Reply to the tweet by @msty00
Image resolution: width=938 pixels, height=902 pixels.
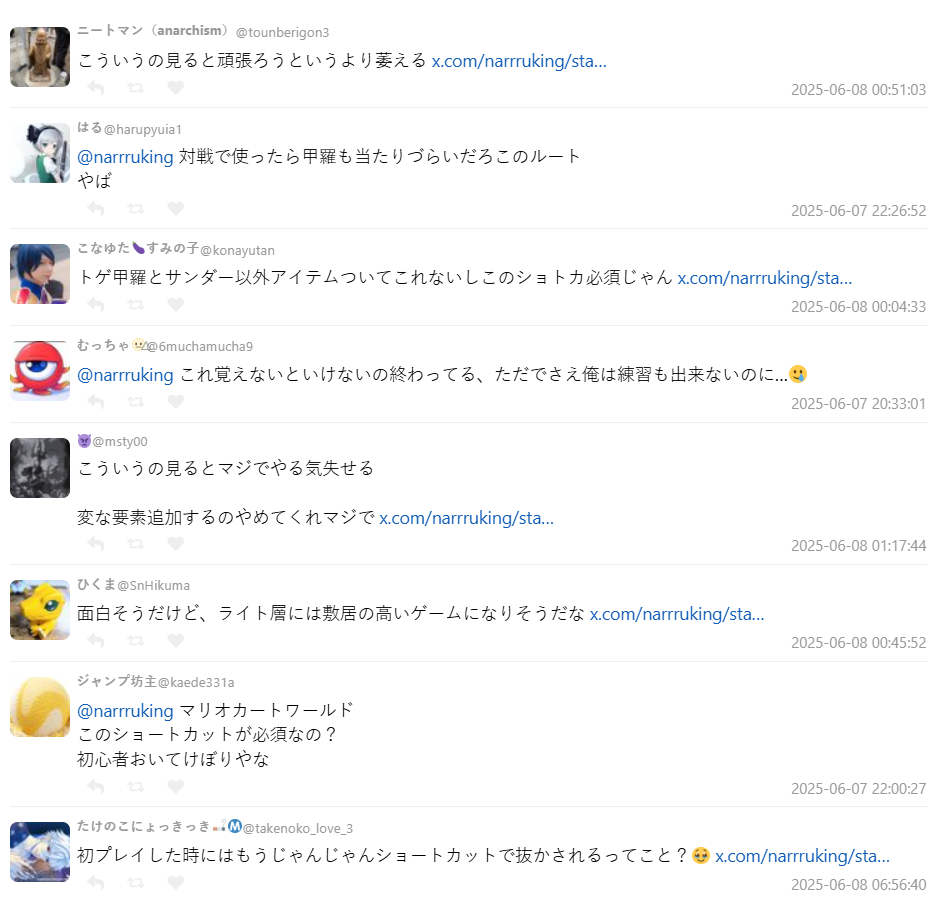point(96,545)
